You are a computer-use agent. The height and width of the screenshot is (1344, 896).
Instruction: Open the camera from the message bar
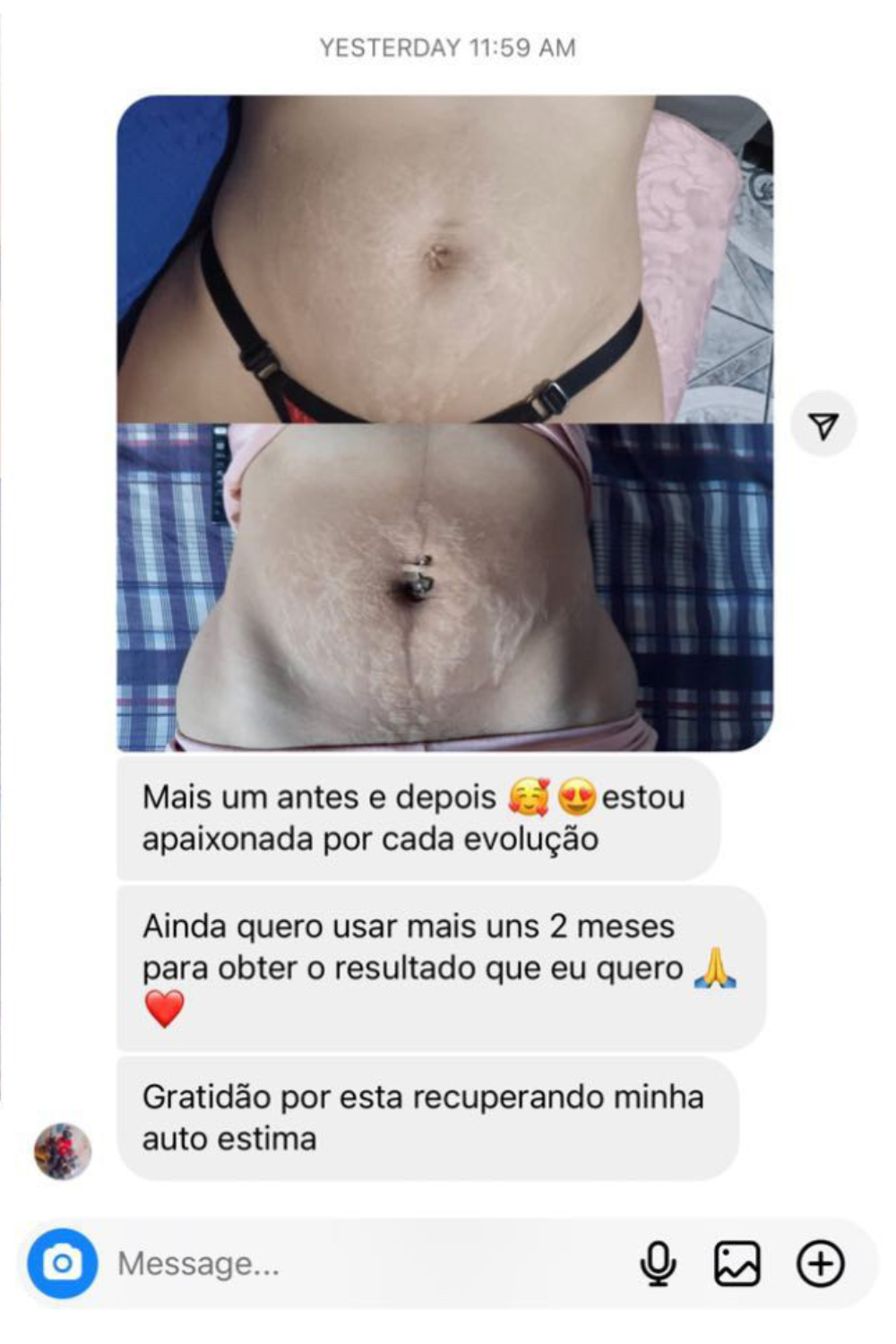pyautogui.click(x=62, y=1263)
